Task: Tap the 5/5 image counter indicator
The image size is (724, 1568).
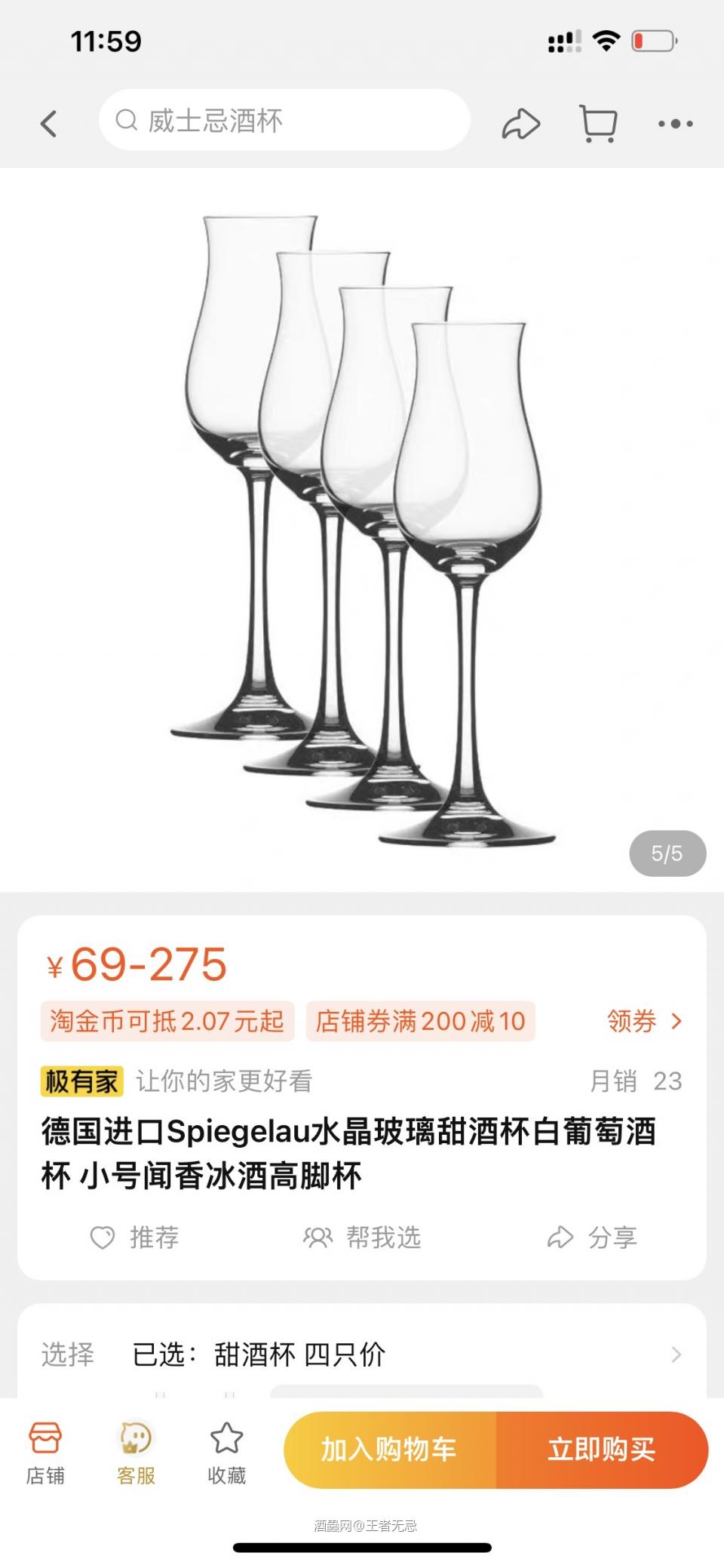Action: click(x=667, y=853)
